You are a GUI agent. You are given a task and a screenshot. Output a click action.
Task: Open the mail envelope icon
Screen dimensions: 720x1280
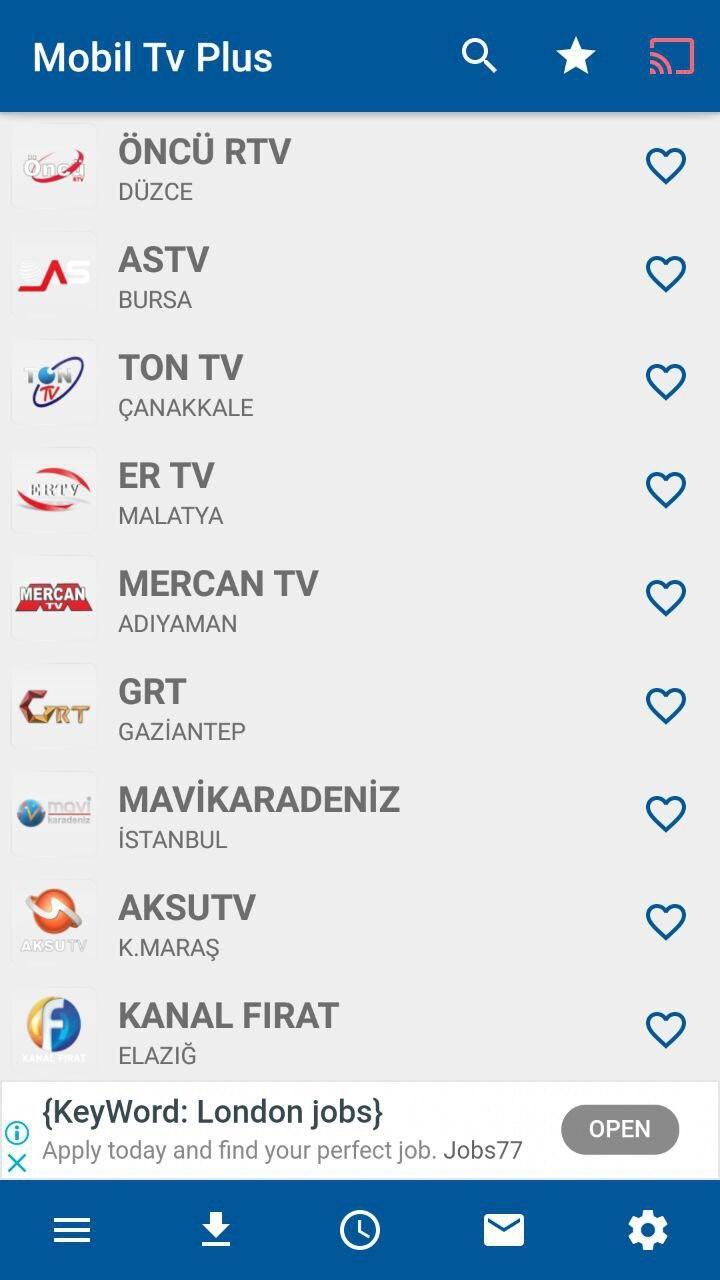pyautogui.click(x=504, y=1230)
